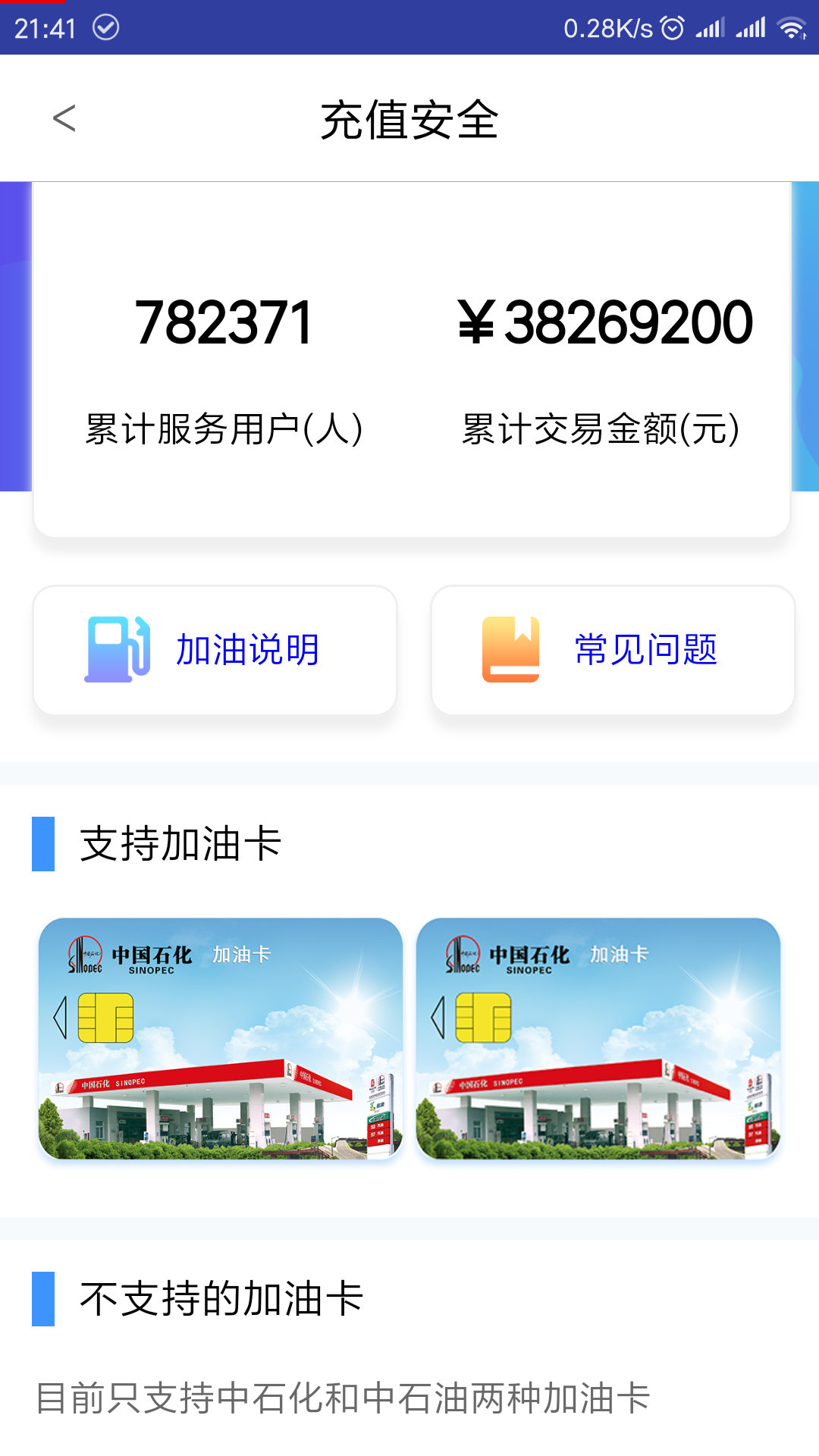
Task: Select the 不支持的加油卡 section header
Action: [x=223, y=1298]
